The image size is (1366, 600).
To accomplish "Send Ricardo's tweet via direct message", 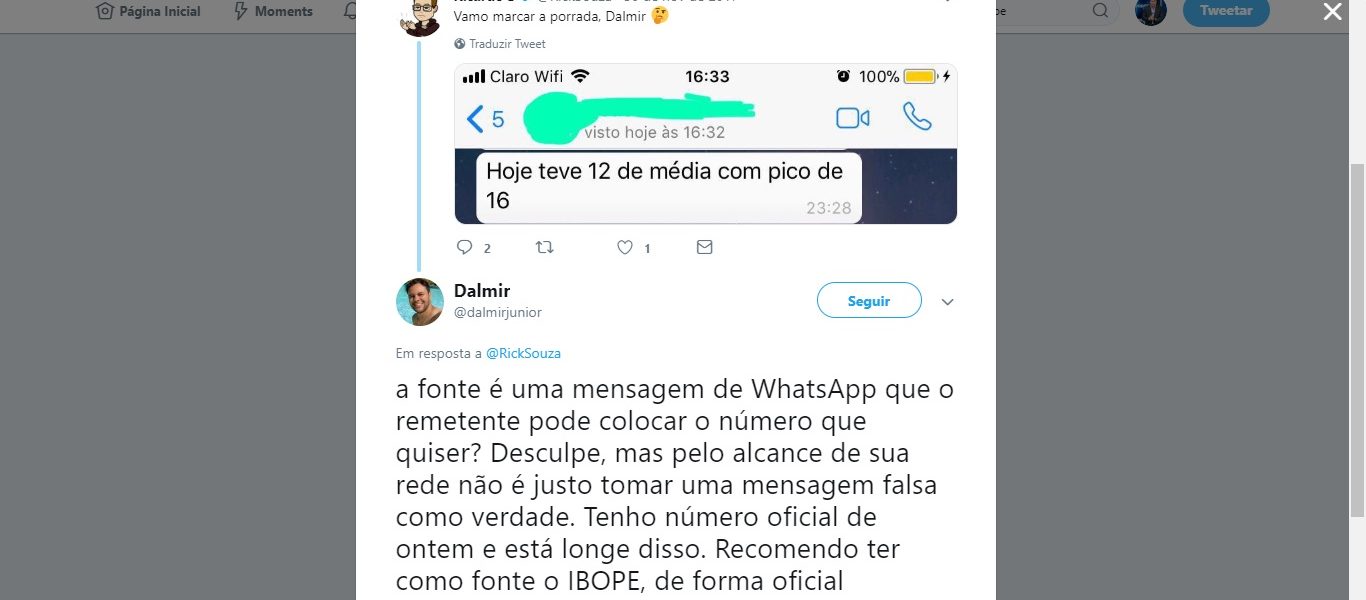I will click(x=704, y=247).
